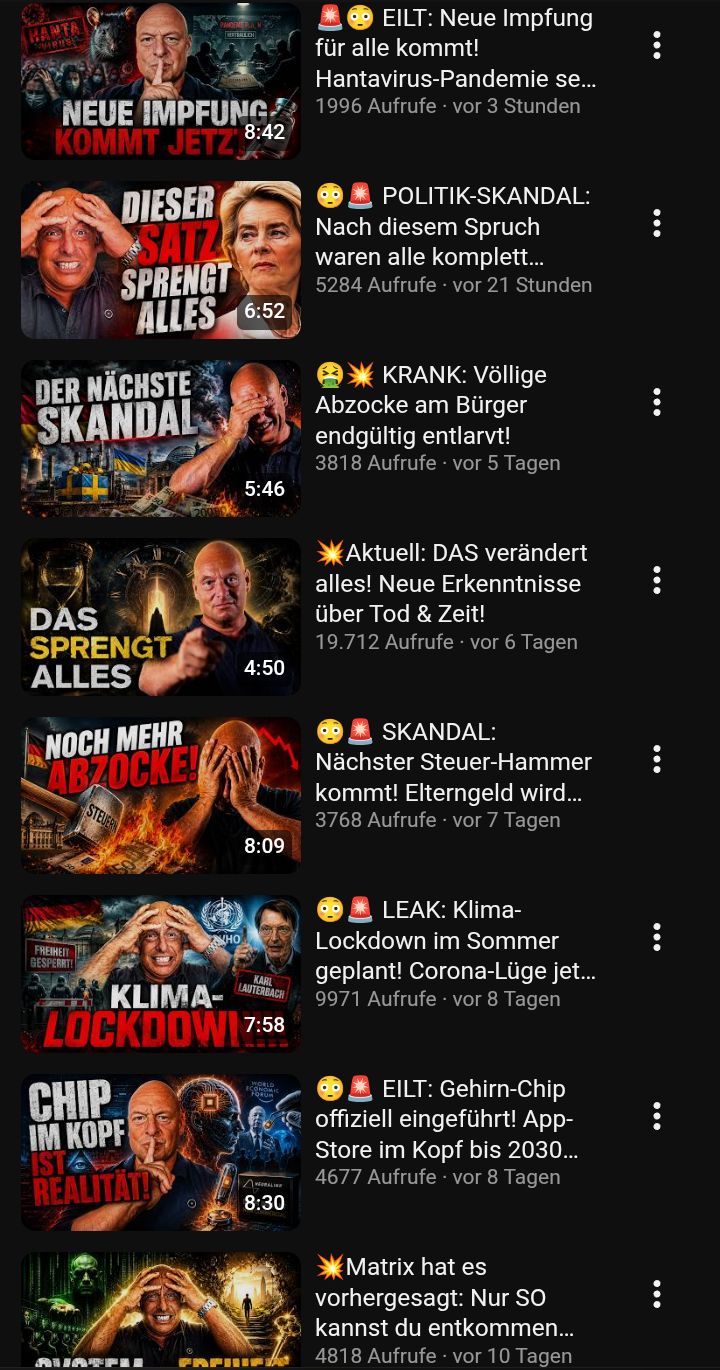Viewport: 720px width, 1370px height.
Task: Watch the Gehirn-Chip offiziell eingeführt video
Action: point(161,1152)
